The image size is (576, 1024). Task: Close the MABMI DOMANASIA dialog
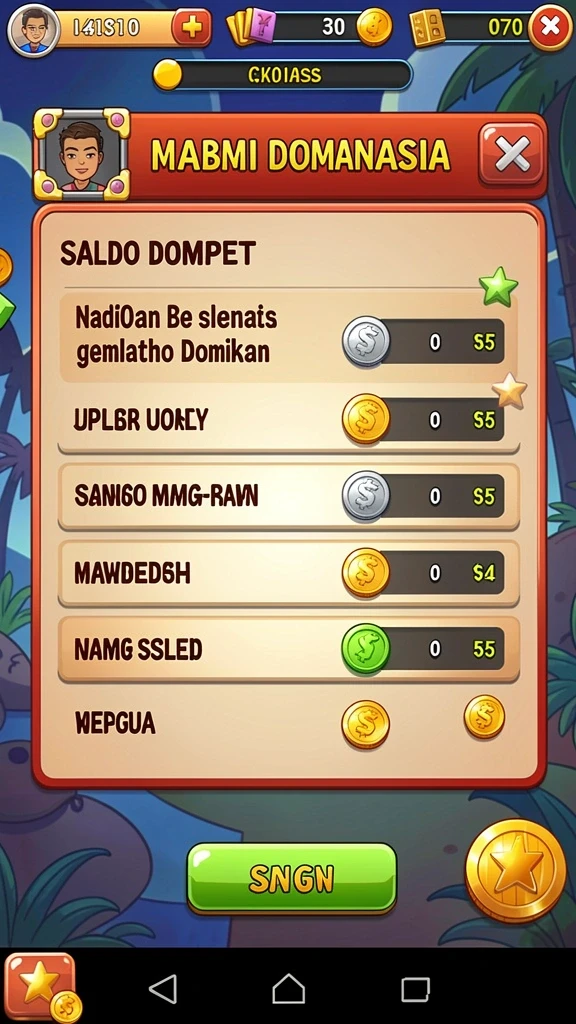(511, 153)
